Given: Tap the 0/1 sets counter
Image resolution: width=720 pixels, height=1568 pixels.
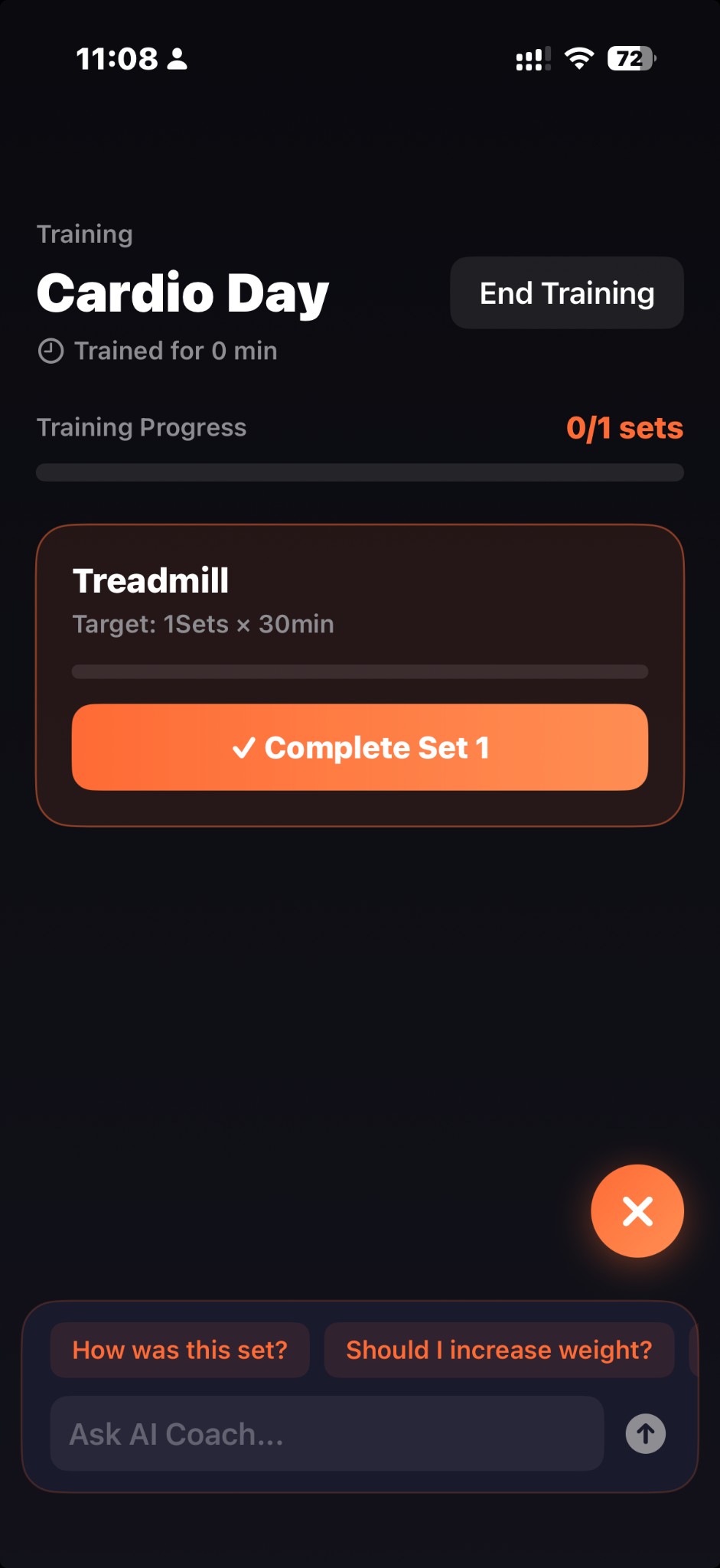Looking at the screenshot, I should pos(624,427).
